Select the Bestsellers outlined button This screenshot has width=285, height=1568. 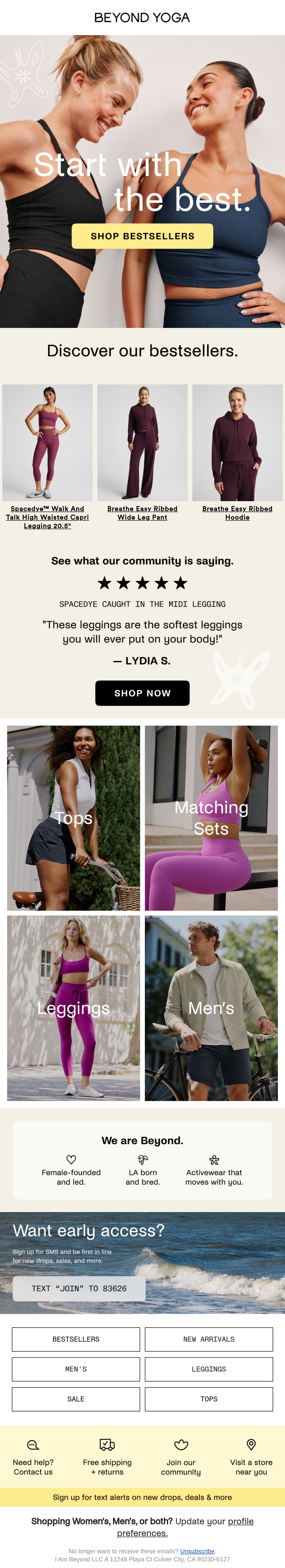pos(76,1339)
